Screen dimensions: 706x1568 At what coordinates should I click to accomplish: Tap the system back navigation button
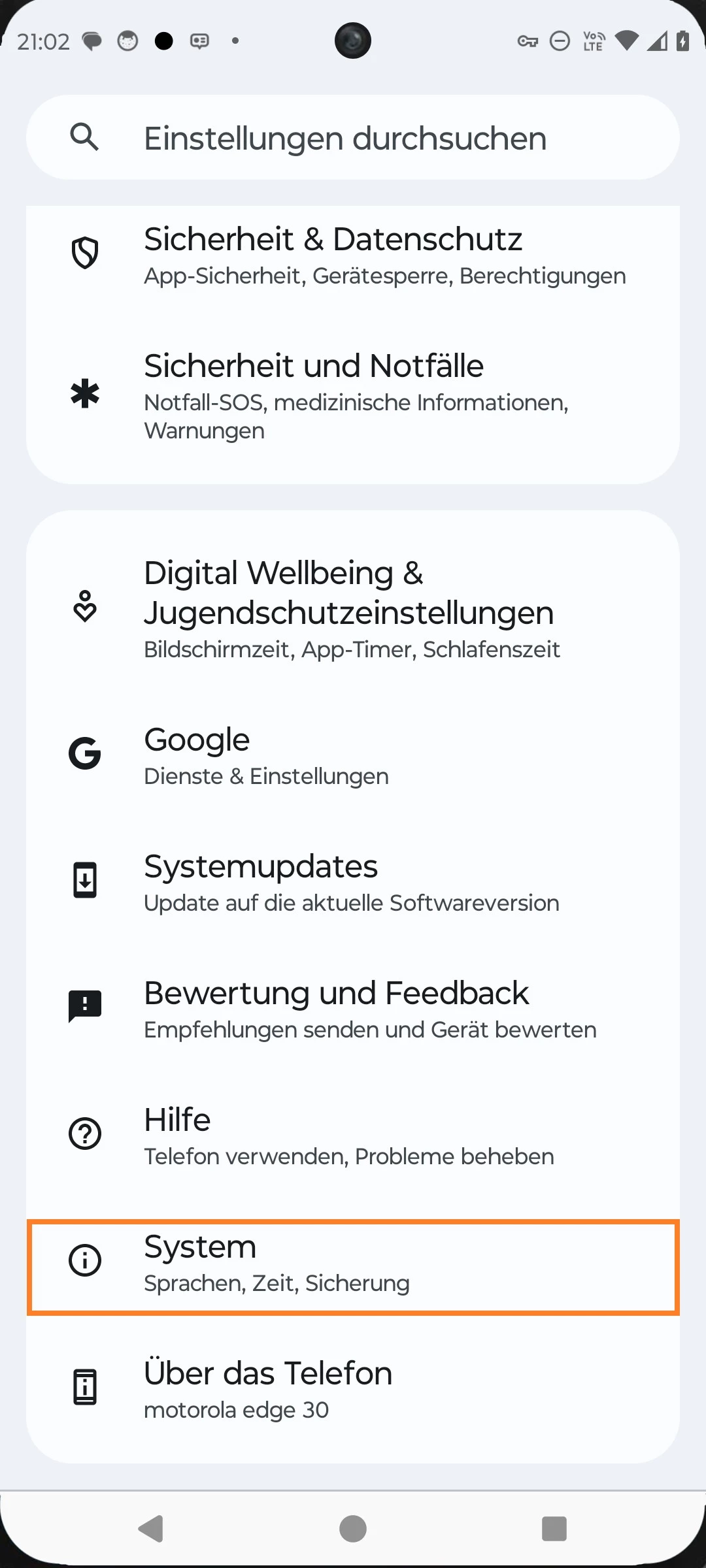[x=152, y=1529]
